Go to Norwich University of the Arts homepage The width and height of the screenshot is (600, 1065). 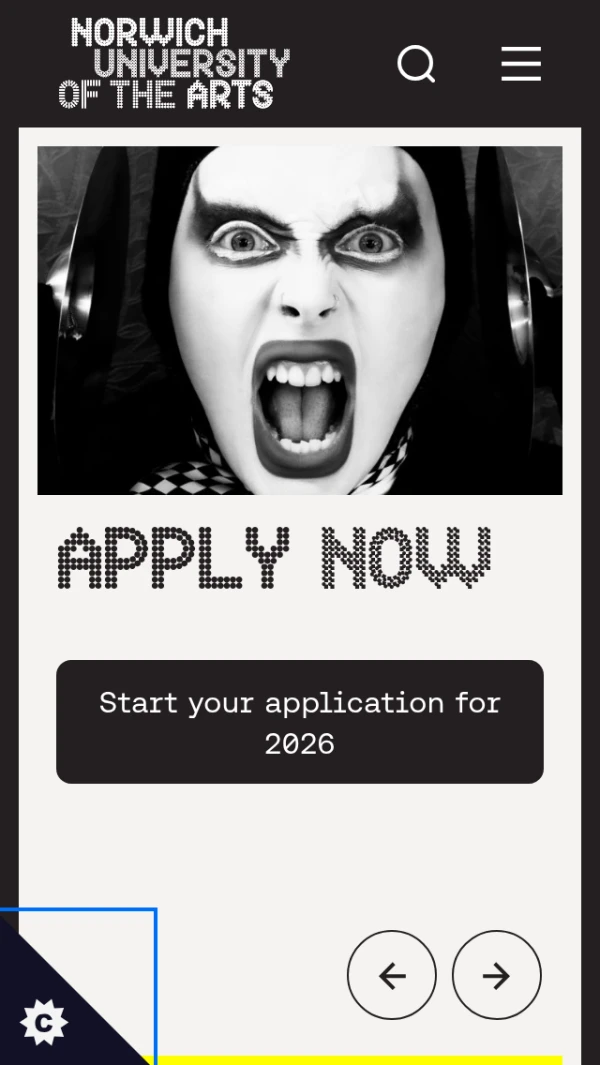(174, 63)
